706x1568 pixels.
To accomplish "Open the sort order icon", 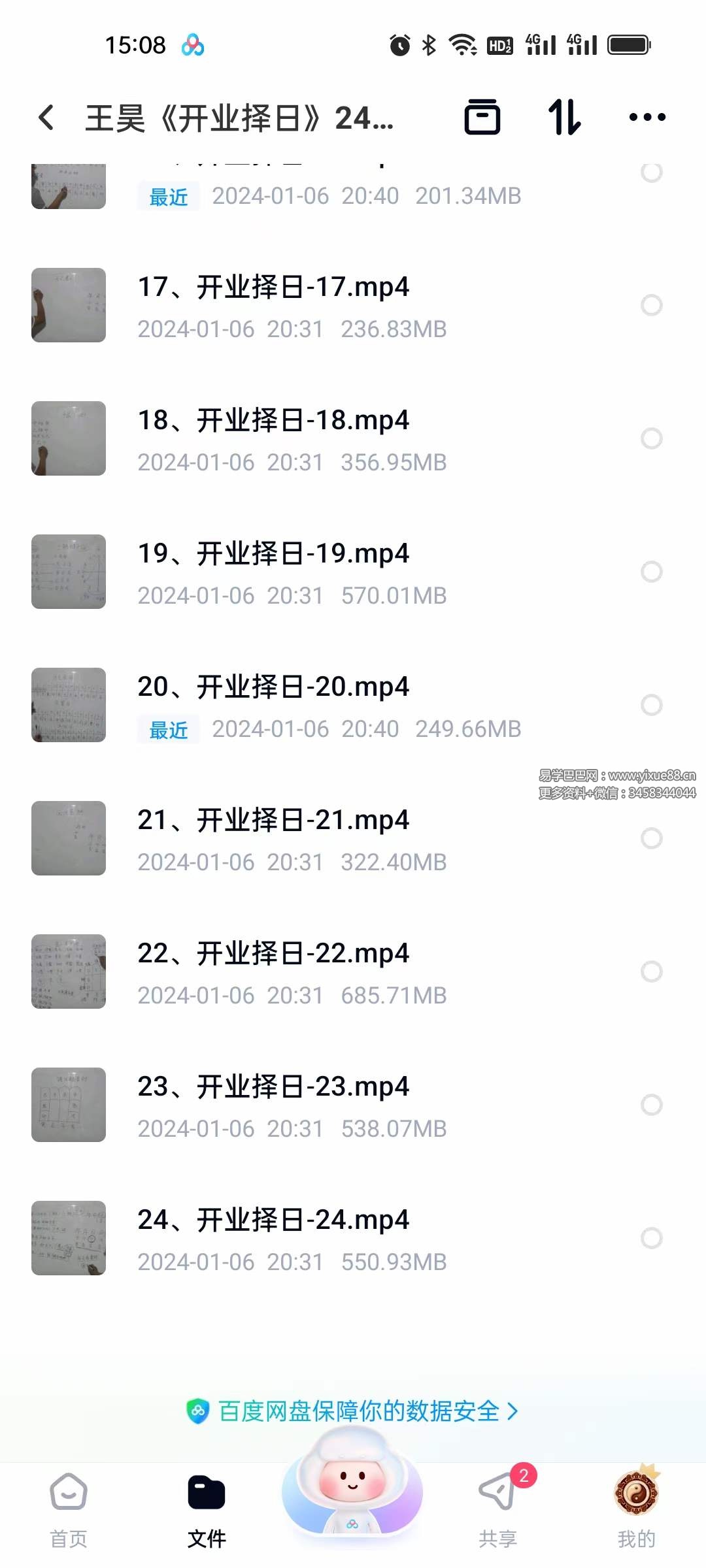I will click(x=565, y=118).
